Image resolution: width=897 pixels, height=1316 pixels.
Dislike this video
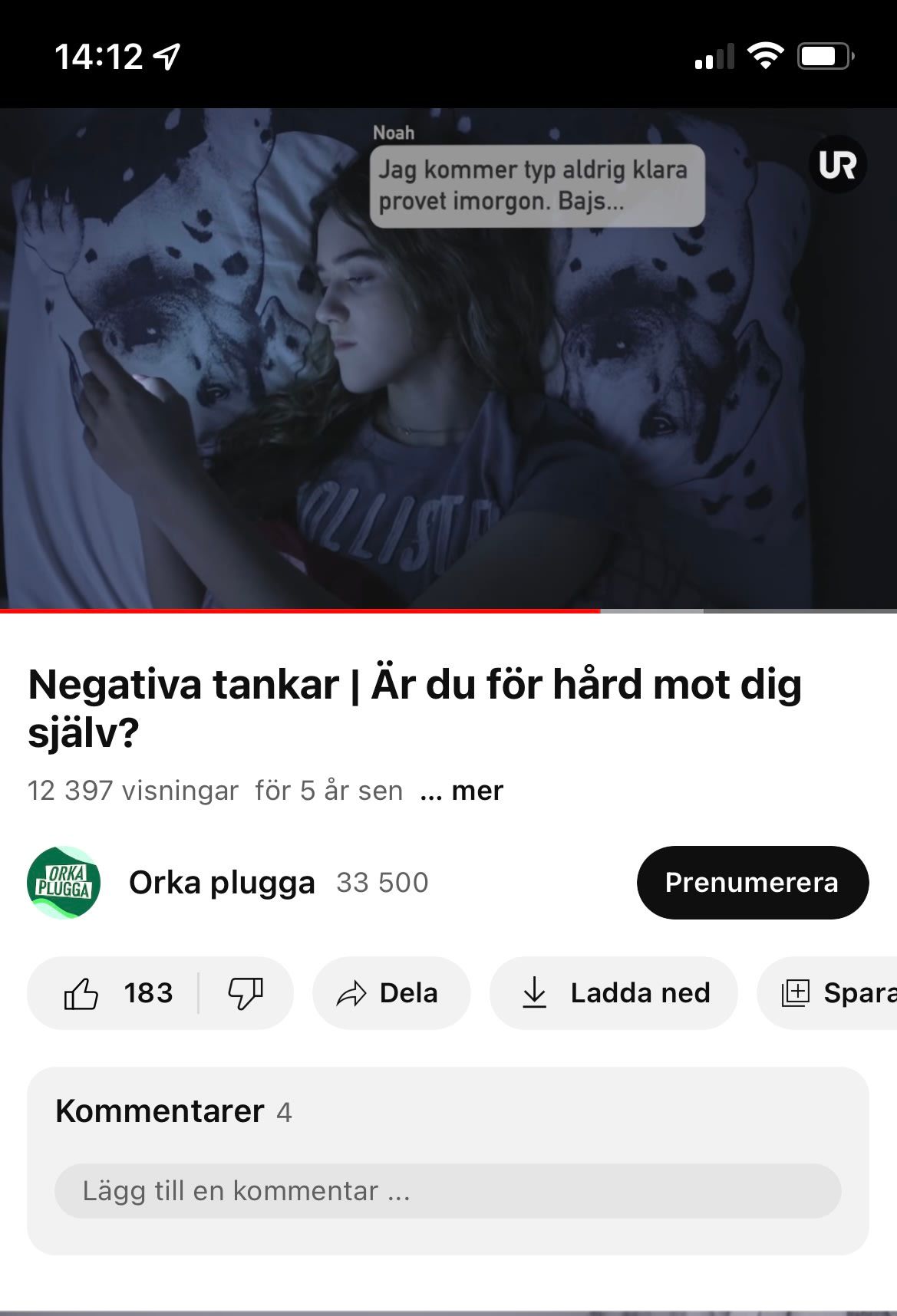[x=246, y=993]
